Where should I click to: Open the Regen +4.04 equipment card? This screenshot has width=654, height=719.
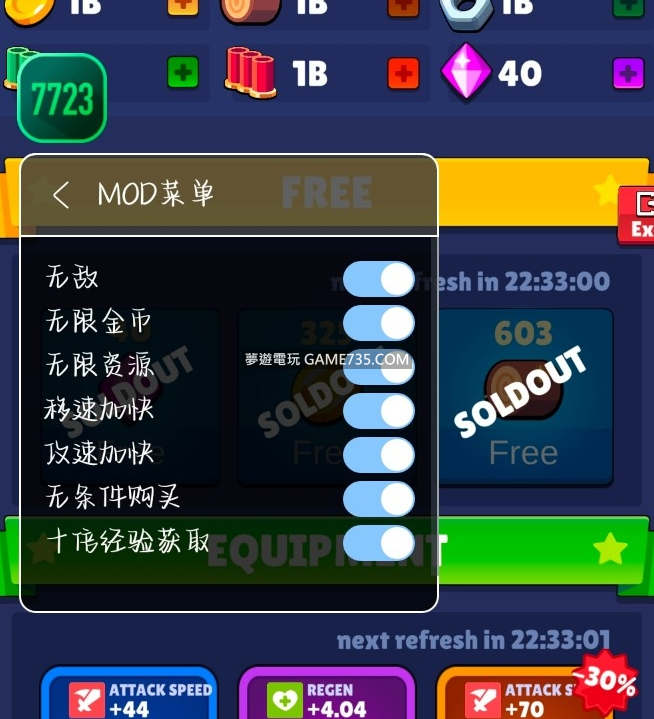[326, 695]
